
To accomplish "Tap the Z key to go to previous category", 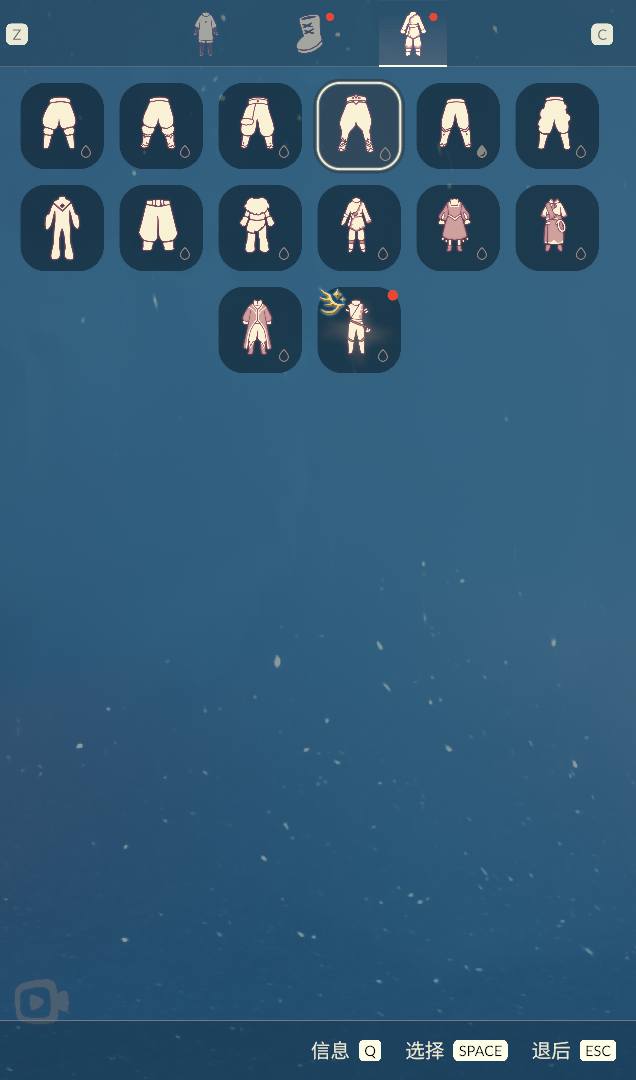I will click(x=17, y=35).
